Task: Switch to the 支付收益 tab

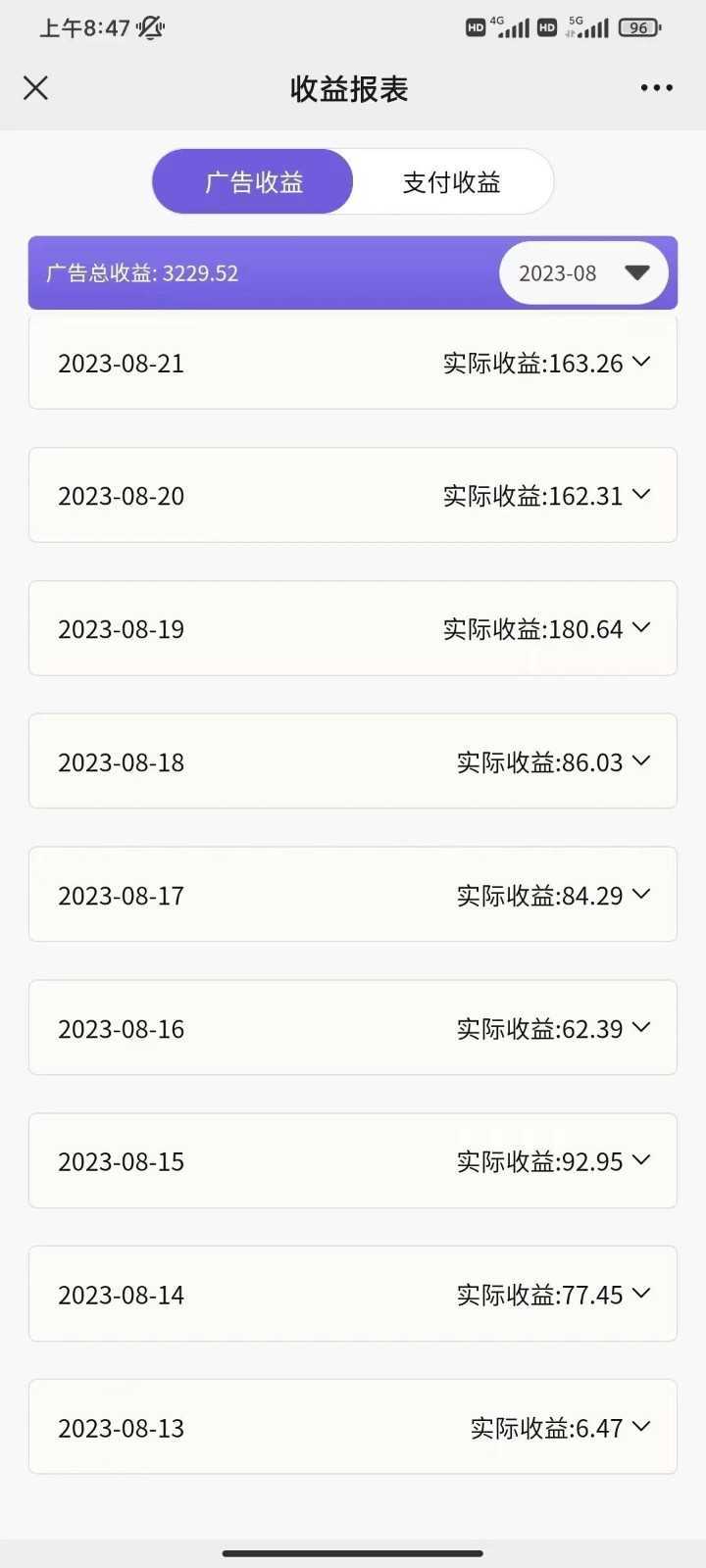Action: (450, 181)
